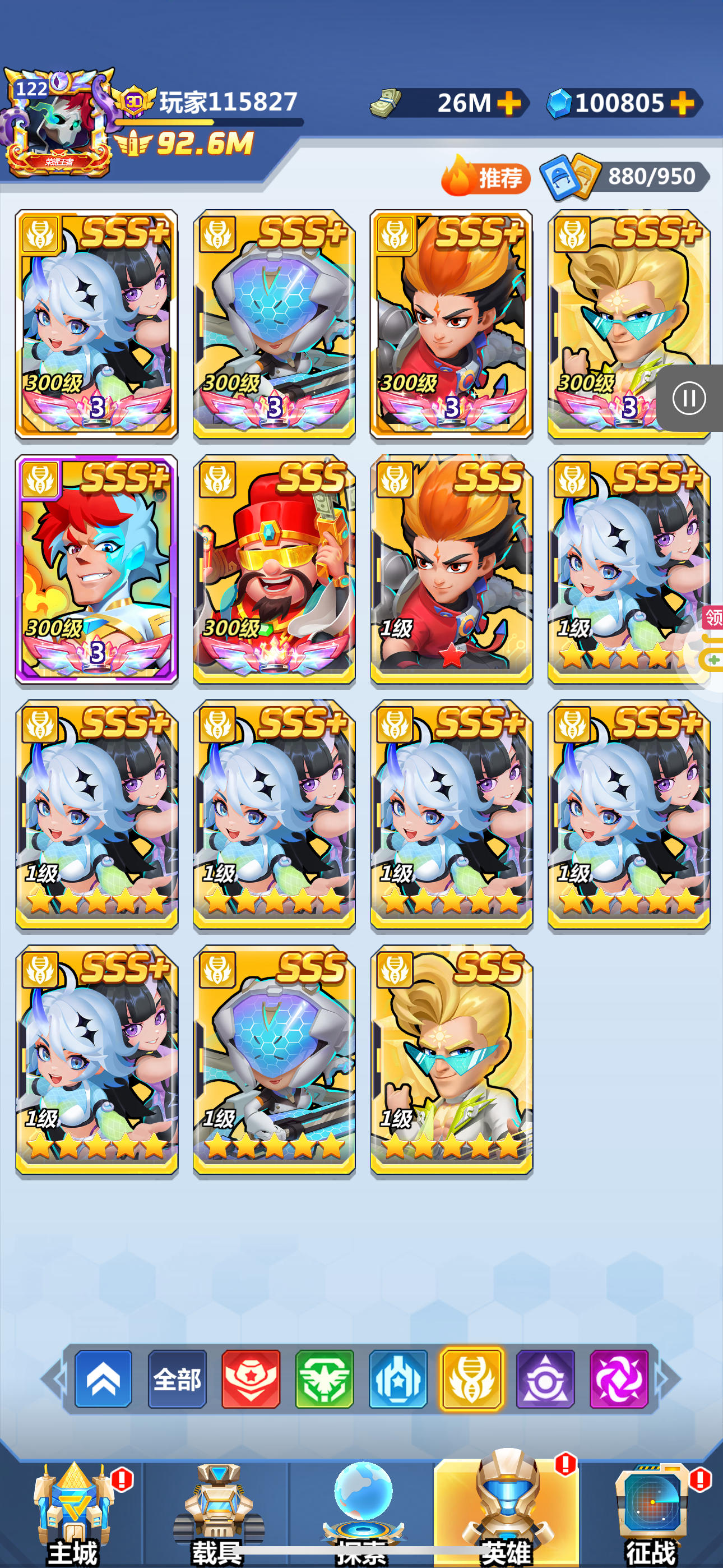The height and width of the screenshot is (1568, 723).
Task: Filter heroes by magenta faction
Action: pyautogui.click(x=619, y=1378)
